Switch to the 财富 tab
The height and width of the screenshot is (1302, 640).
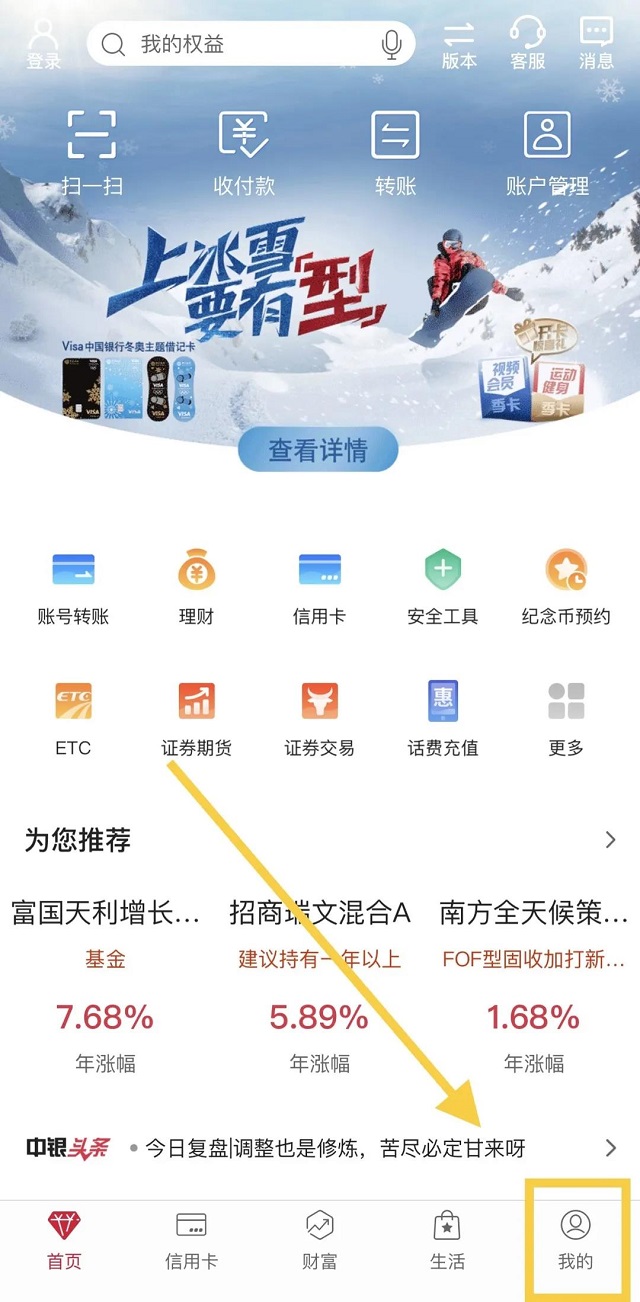tap(319, 1240)
